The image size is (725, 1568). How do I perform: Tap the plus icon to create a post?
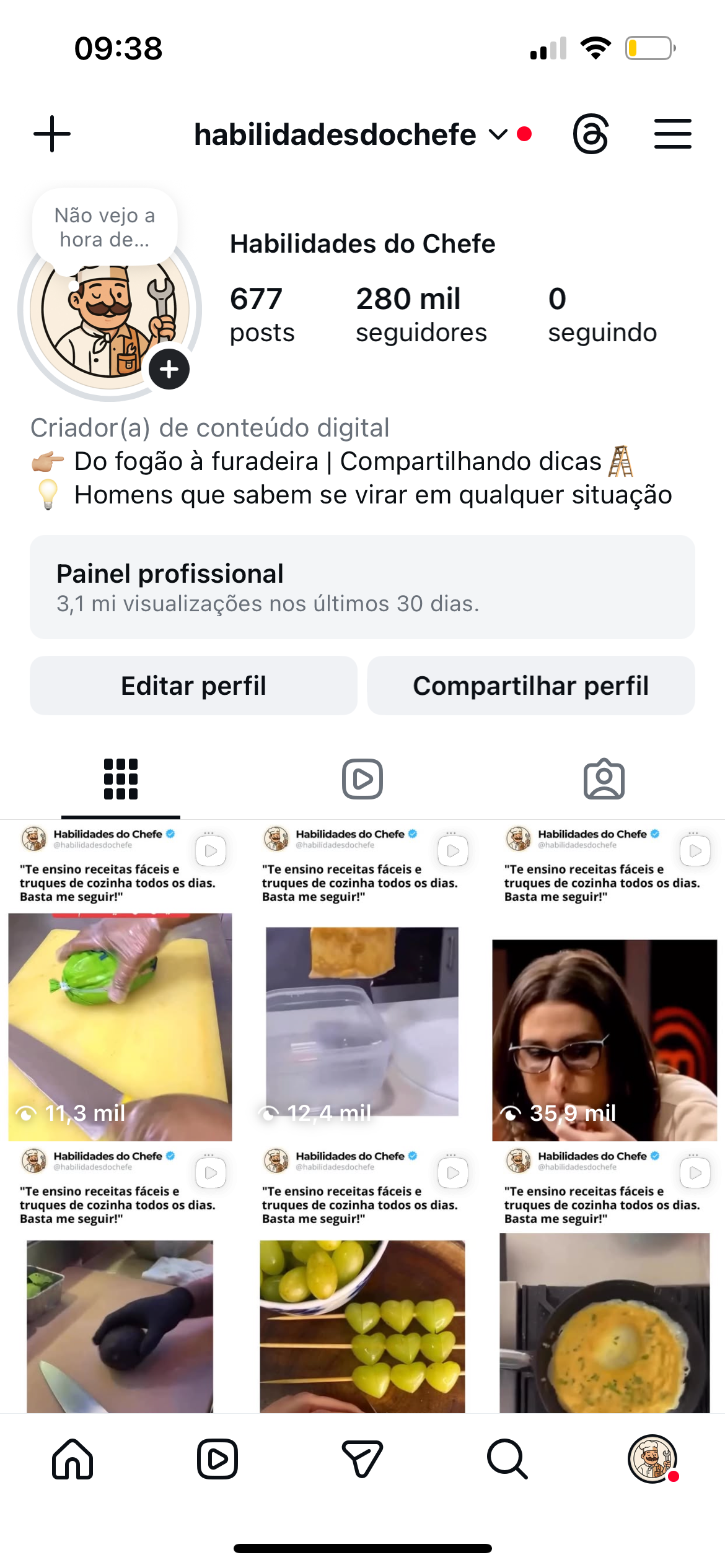coord(52,134)
